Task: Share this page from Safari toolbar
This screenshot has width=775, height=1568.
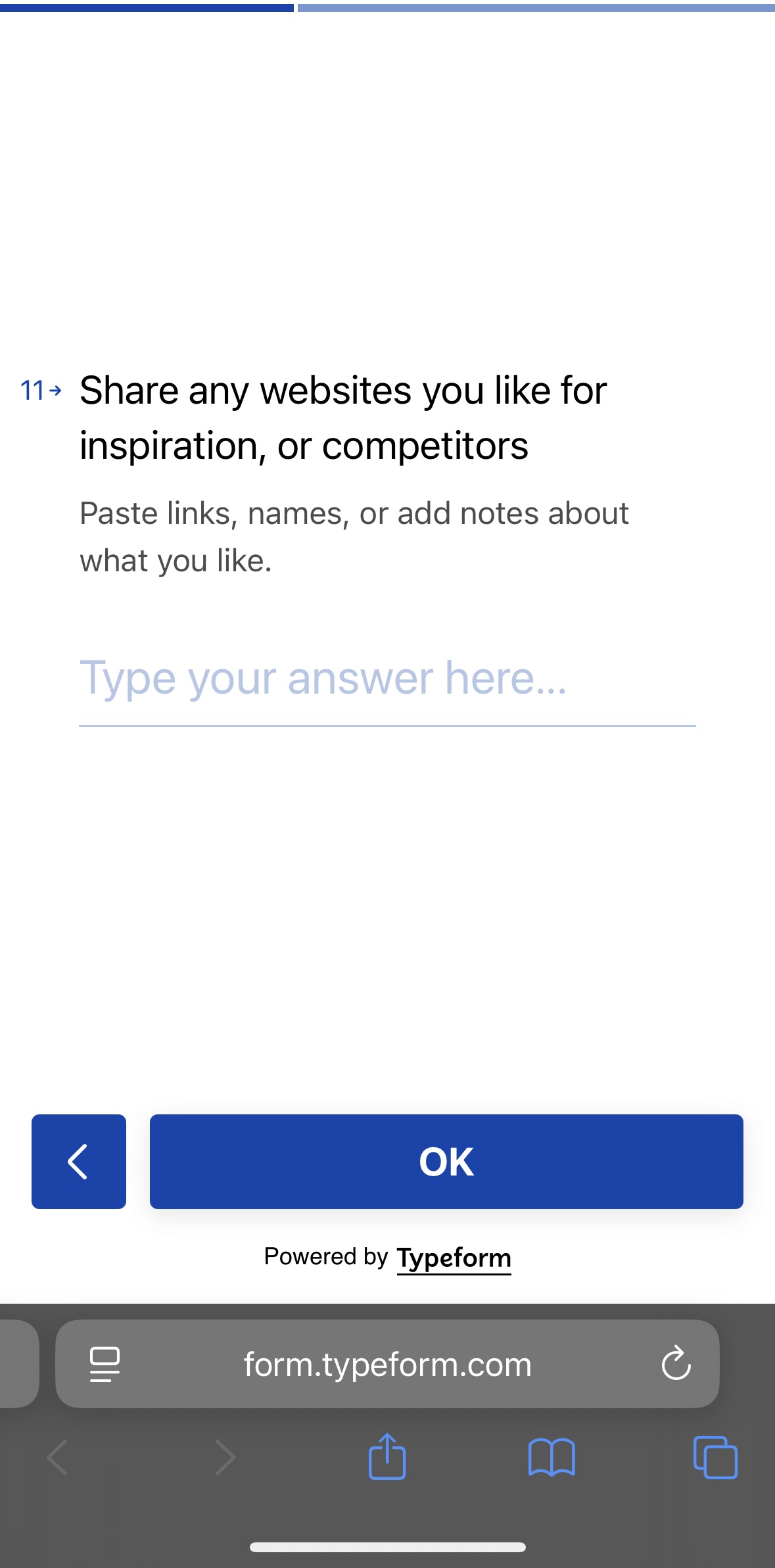Action: point(387,1457)
